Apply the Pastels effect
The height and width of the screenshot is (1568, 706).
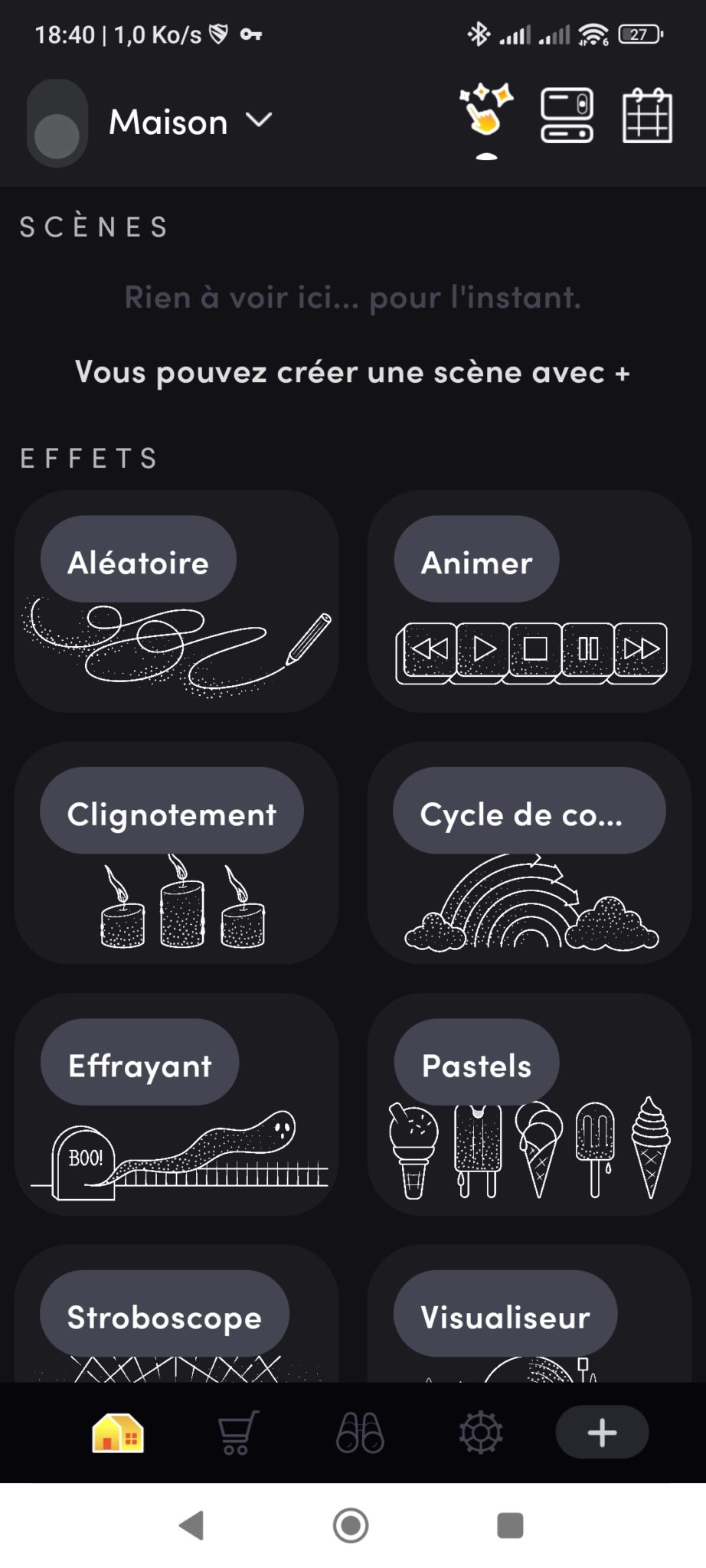(x=530, y=1104)
